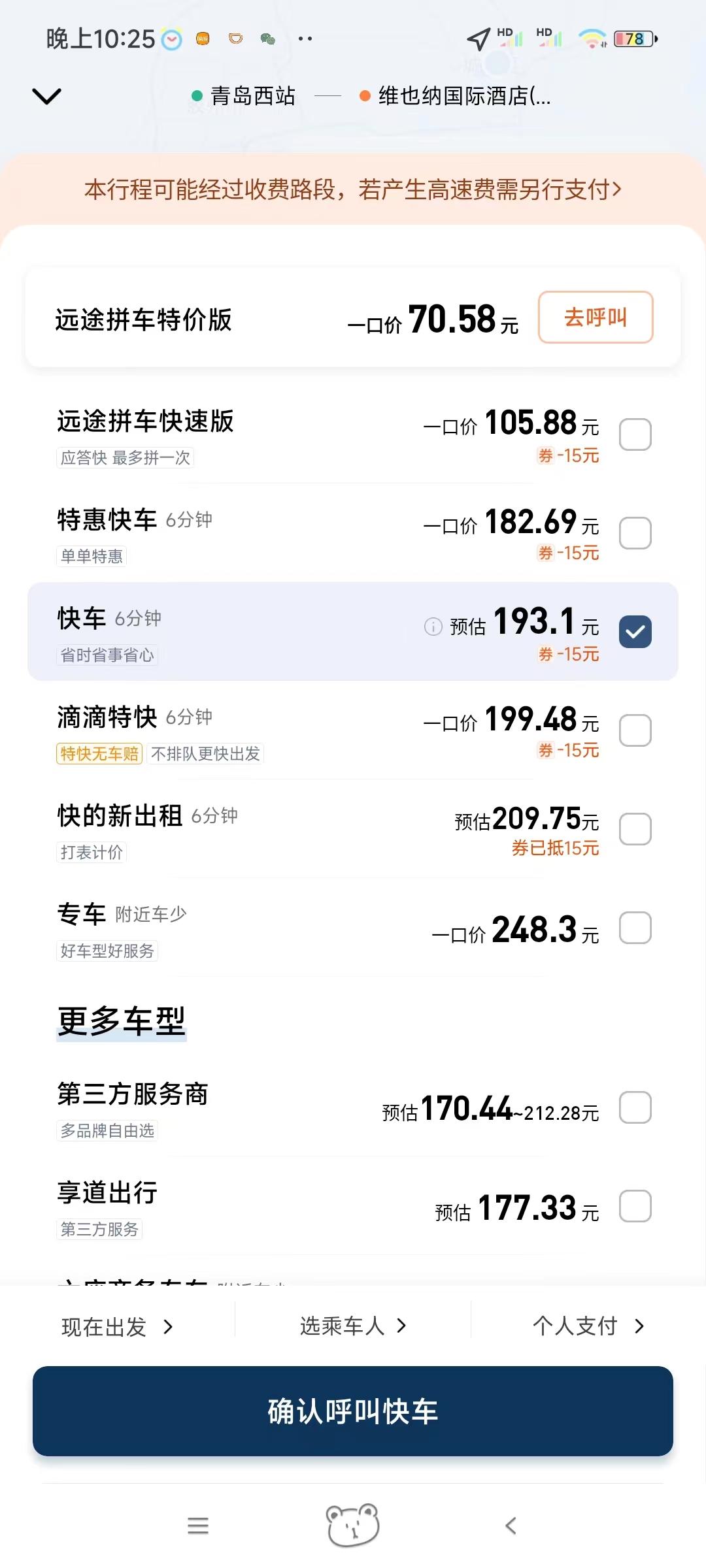Collapse the ride options panel with top-left chevron
Image resolution: width=706 pixels, height=1568 pixels.
click(x=46, y=95)
